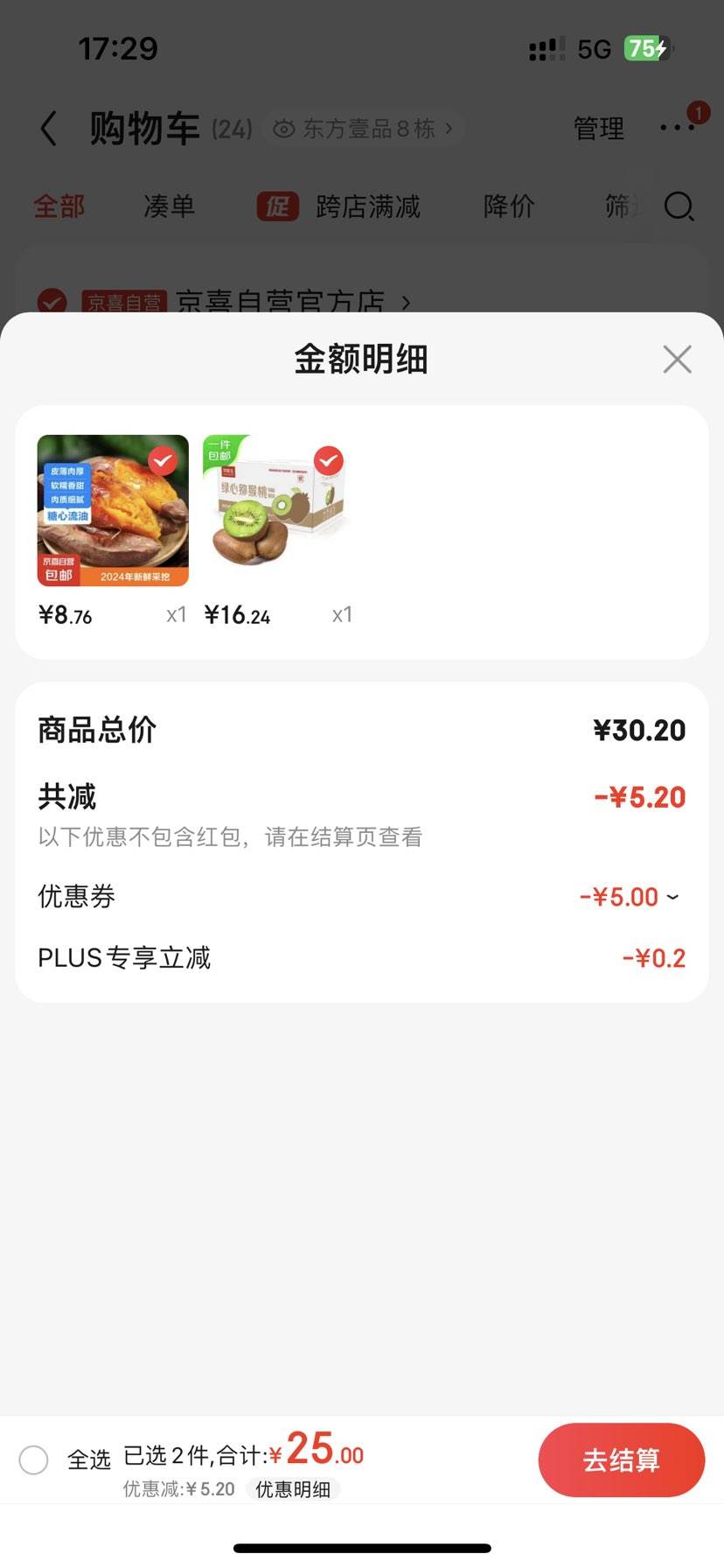Open 优惠明细 discount breakdown
The image size is (724, 1568).
292,1489
